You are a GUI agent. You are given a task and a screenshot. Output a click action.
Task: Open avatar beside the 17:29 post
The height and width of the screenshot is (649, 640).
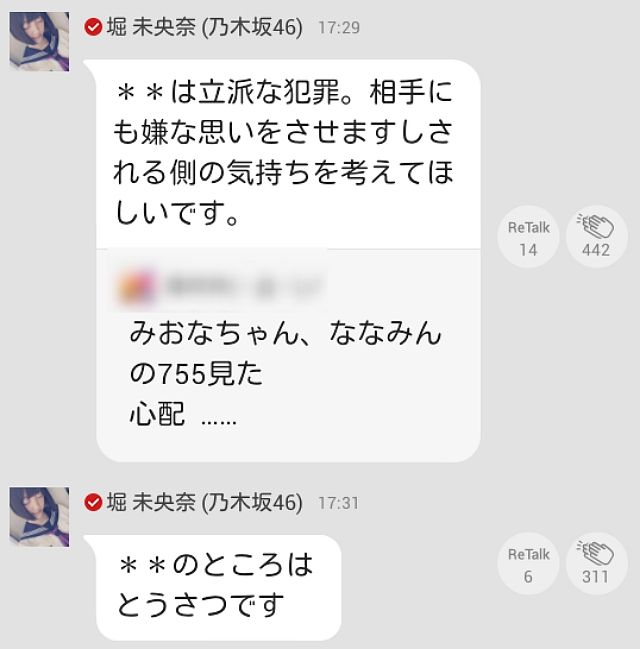click(x=39, y=41)
